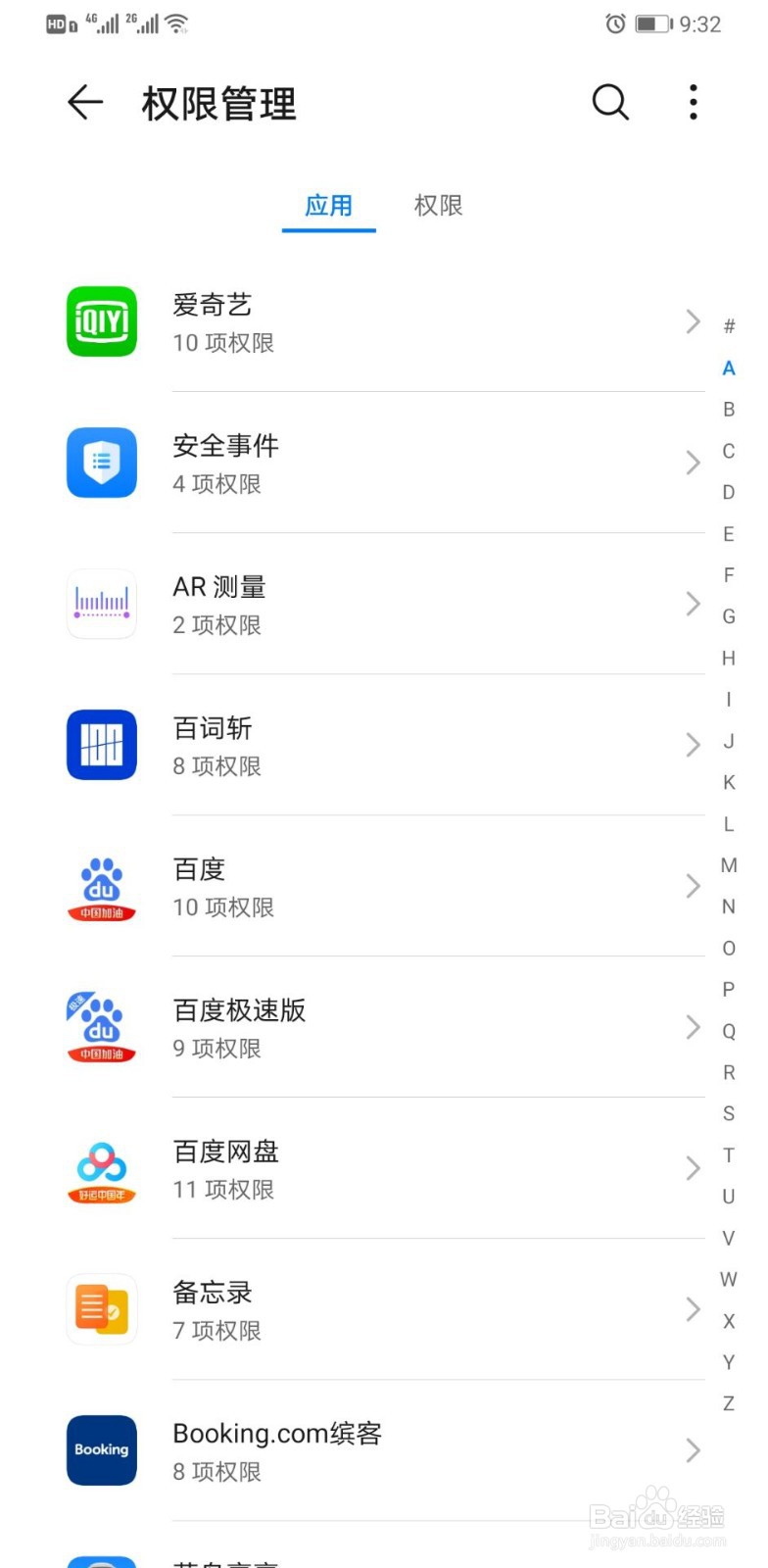The image size is (768, 1568).
Task: Open 爱奇艺 permission settings
Action: [x=384, y=321]
